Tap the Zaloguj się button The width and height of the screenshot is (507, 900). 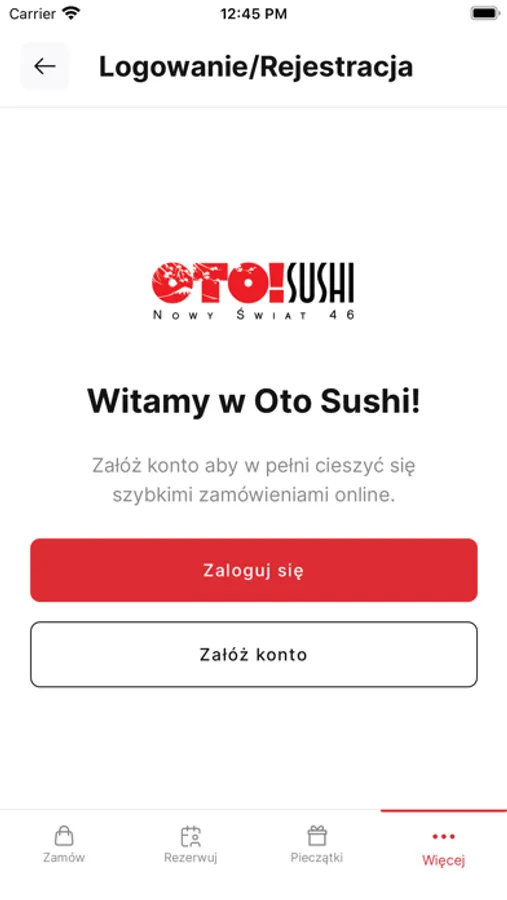(253, 570)
